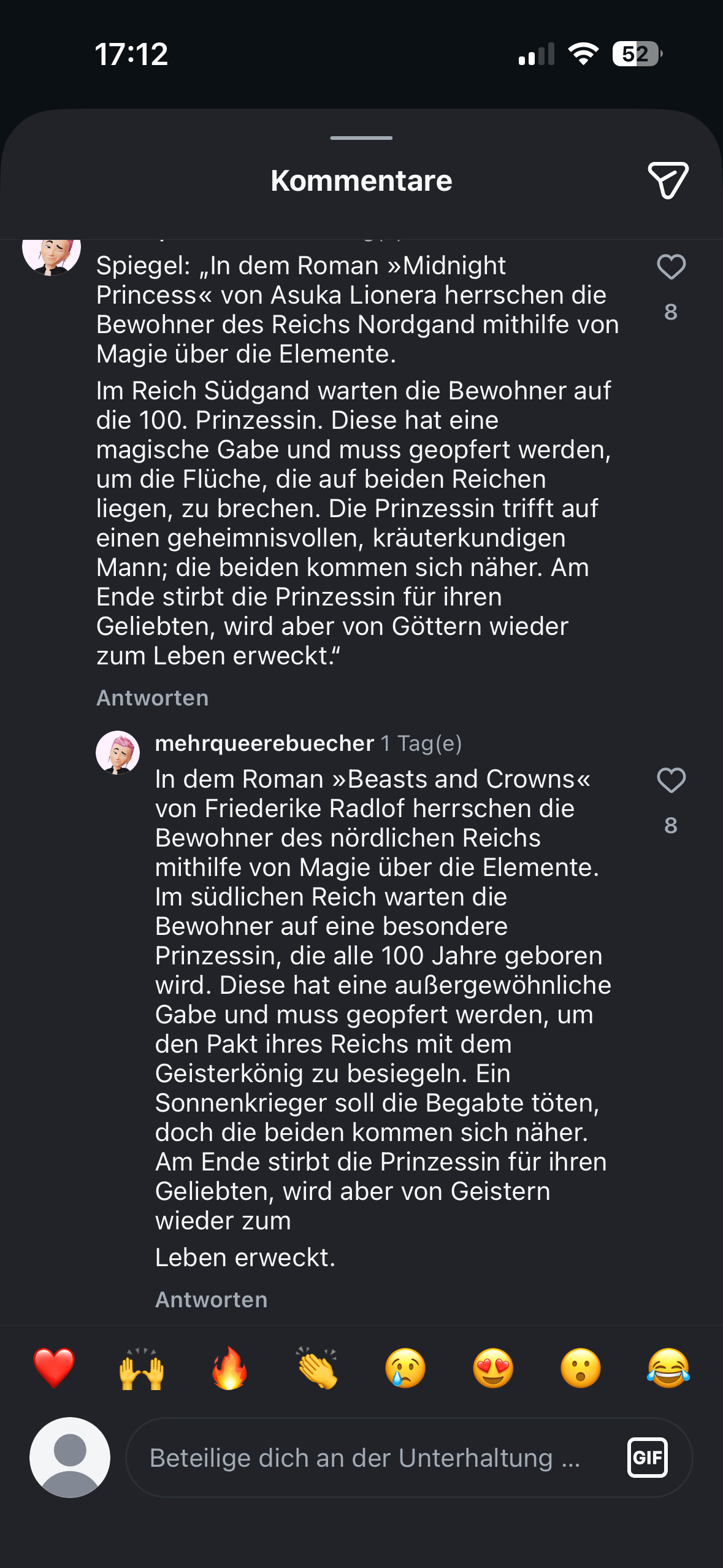Choose the clapping hands emoji
Image resolution: width=723 pixels, height=1568 pixels.
(x=317, y=1369)
